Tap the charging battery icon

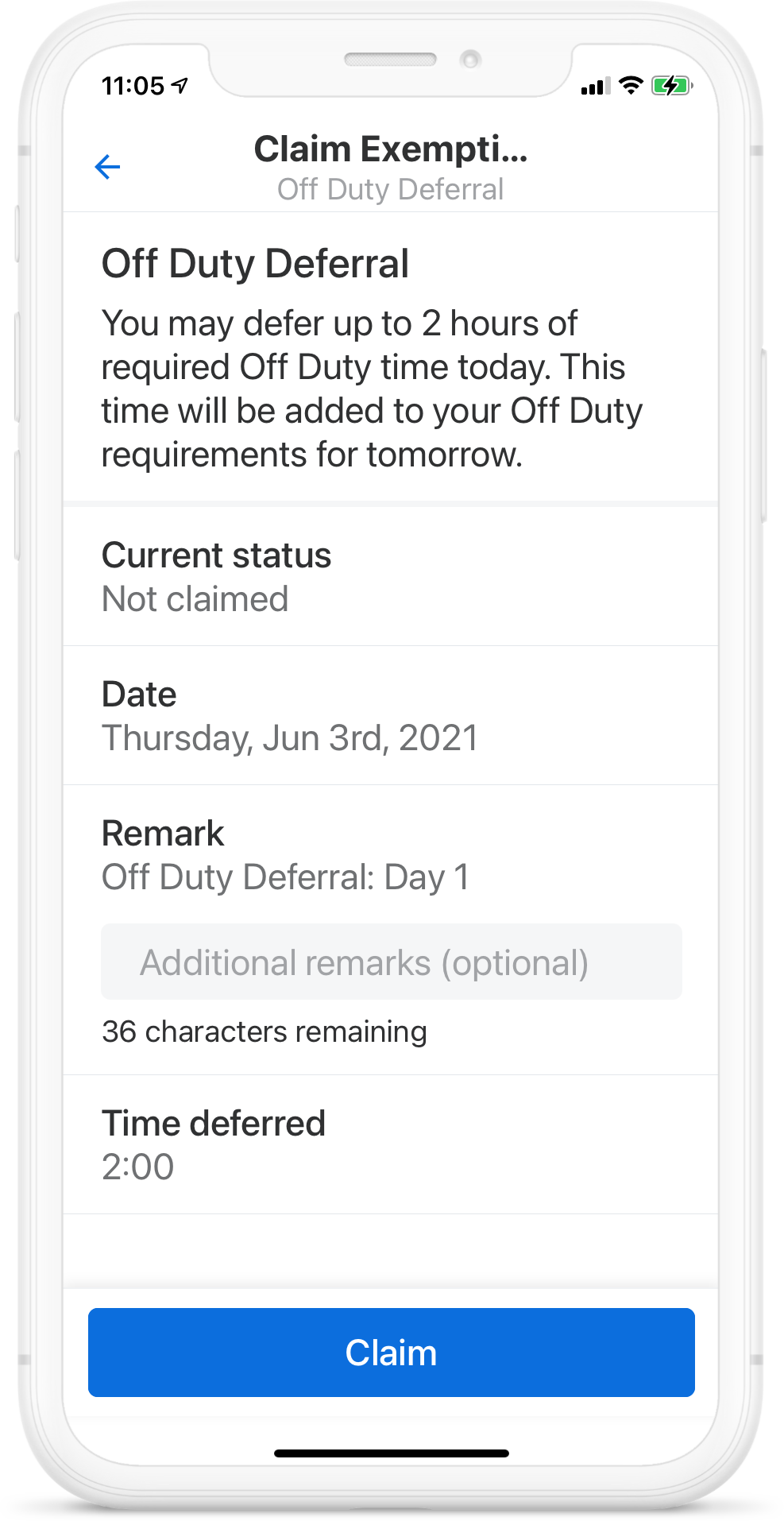point(671,85)
